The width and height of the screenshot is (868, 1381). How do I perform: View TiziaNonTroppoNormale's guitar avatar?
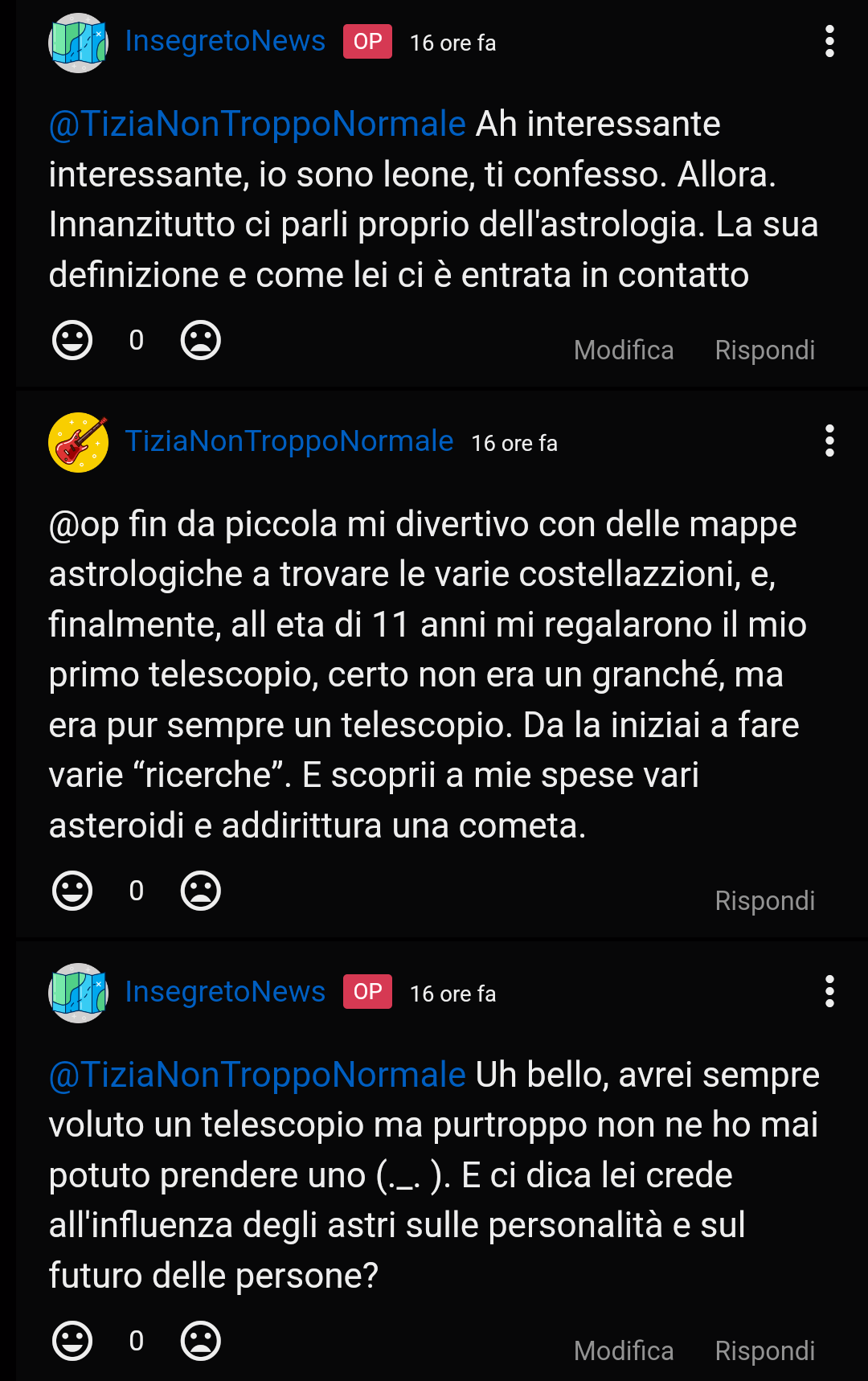point(78,442)
